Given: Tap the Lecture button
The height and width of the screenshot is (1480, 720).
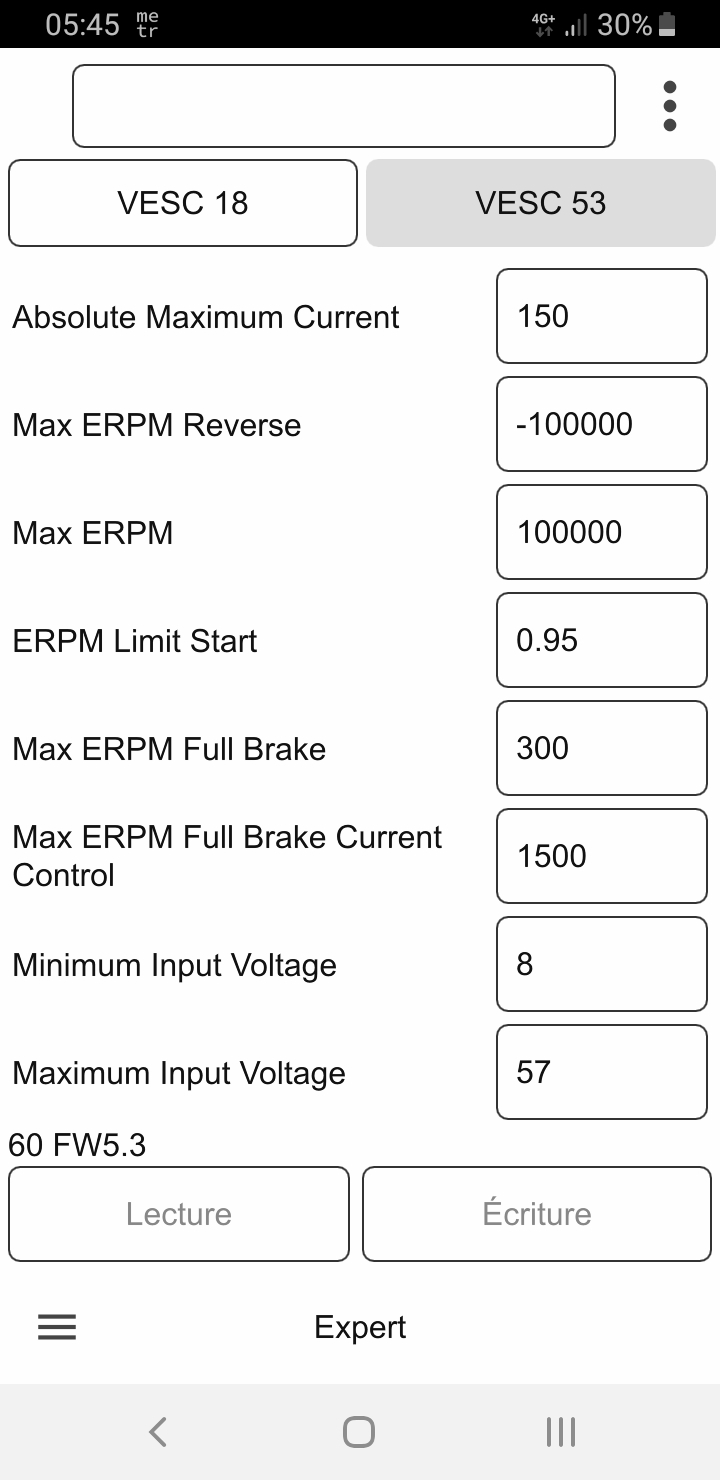Looking at the screenshot, I should coord(179,1214).
